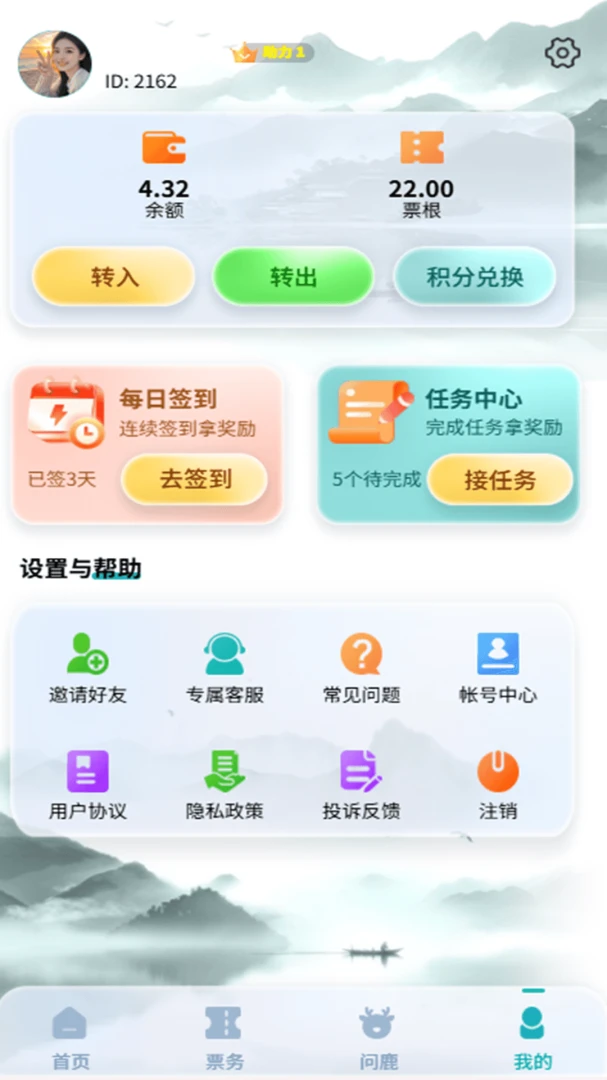Screen dimensions: 607x1080
Task: Switch to the 票务 tab
Action: [x=224, y=1037]
